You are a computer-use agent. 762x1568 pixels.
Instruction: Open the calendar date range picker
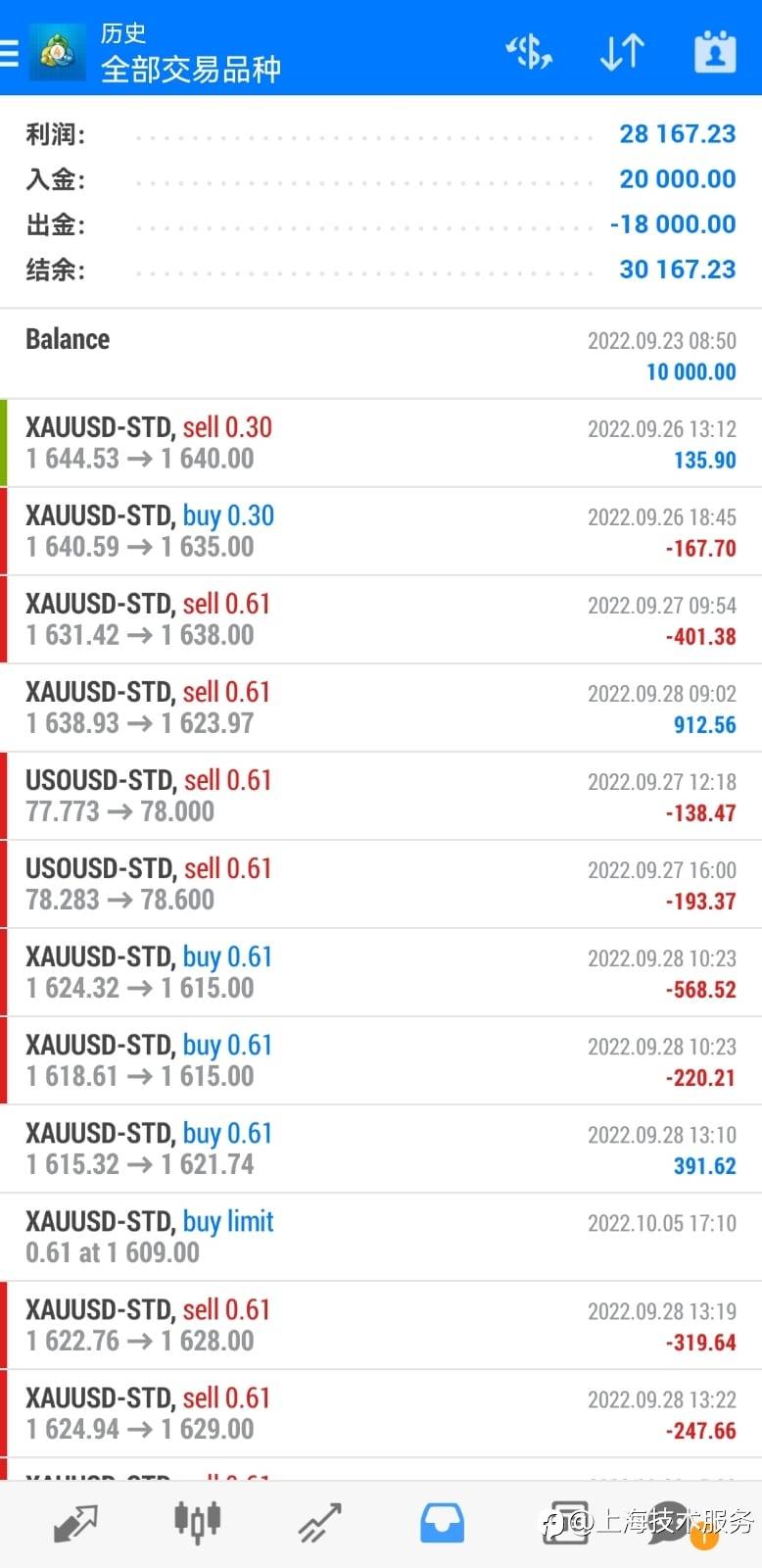[715, 52]
